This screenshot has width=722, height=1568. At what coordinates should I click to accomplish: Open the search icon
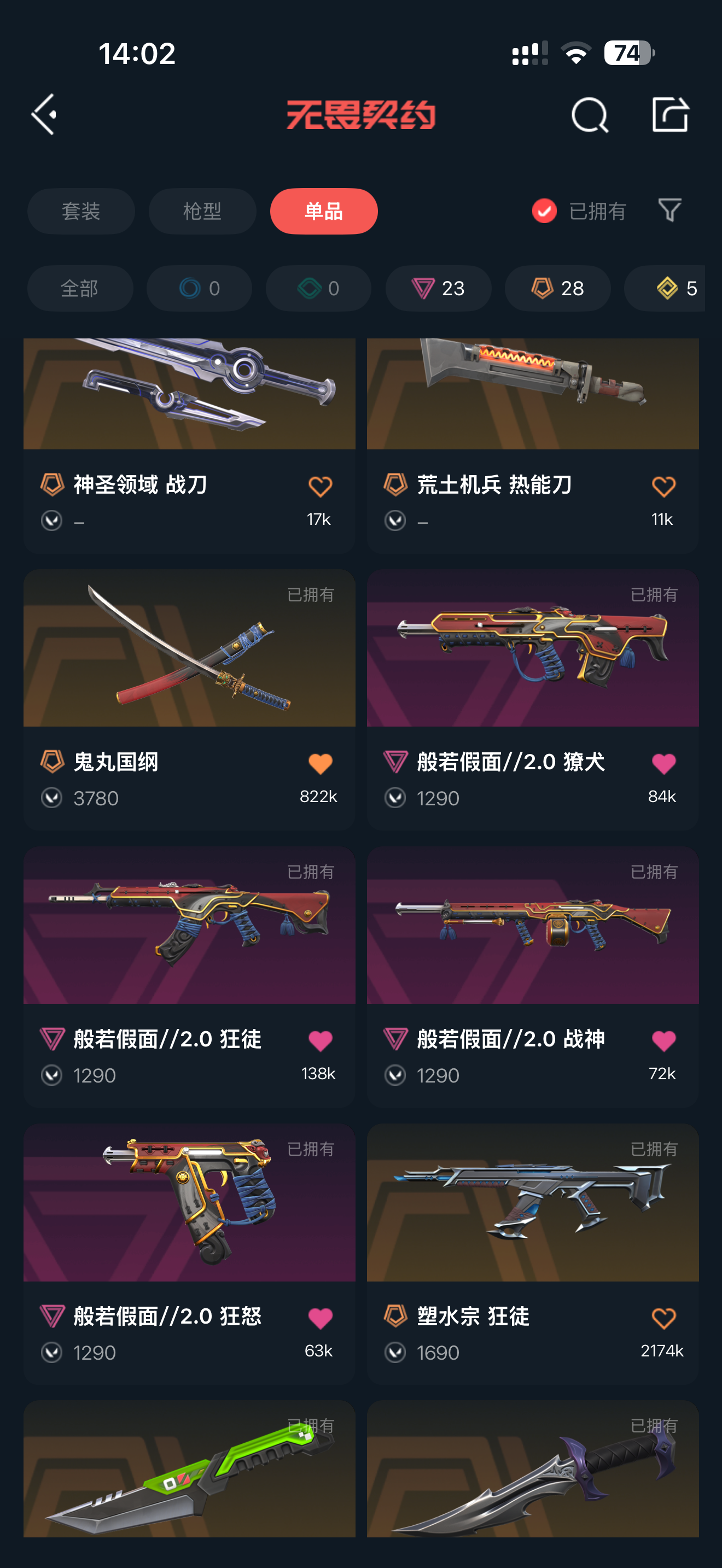(x=589, y=114)
